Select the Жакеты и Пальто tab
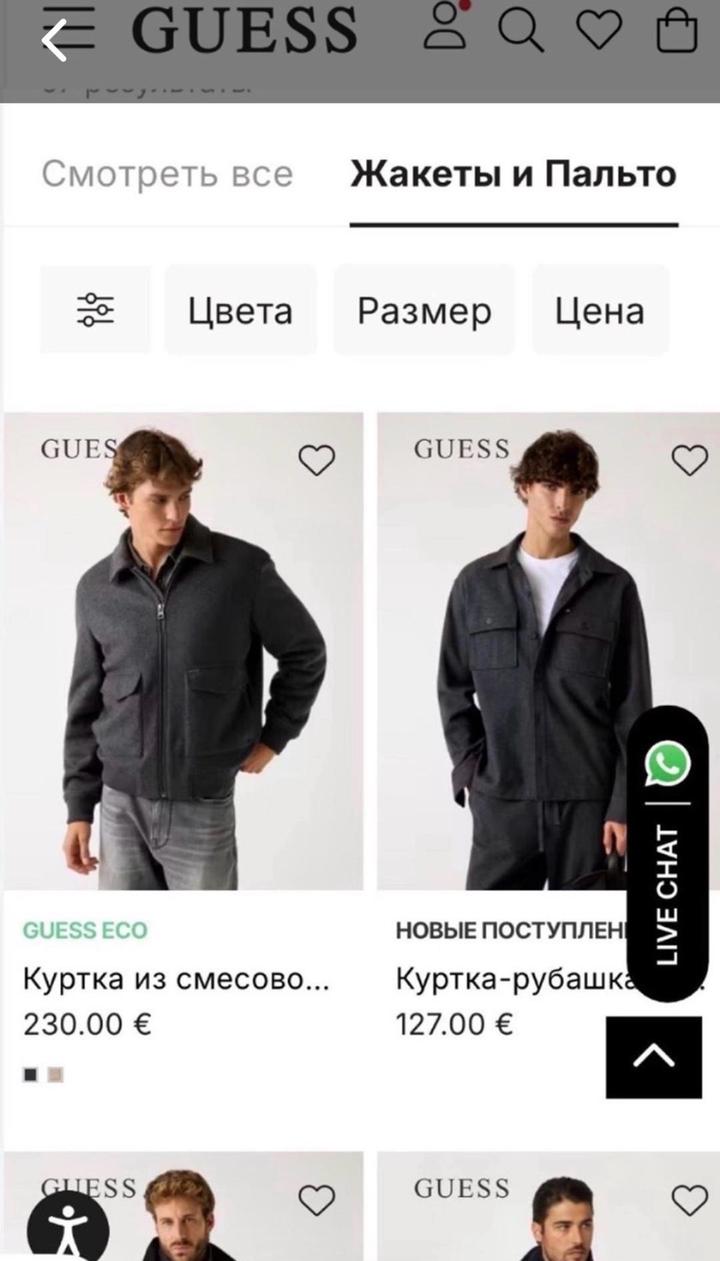 [x=512, y=173]
